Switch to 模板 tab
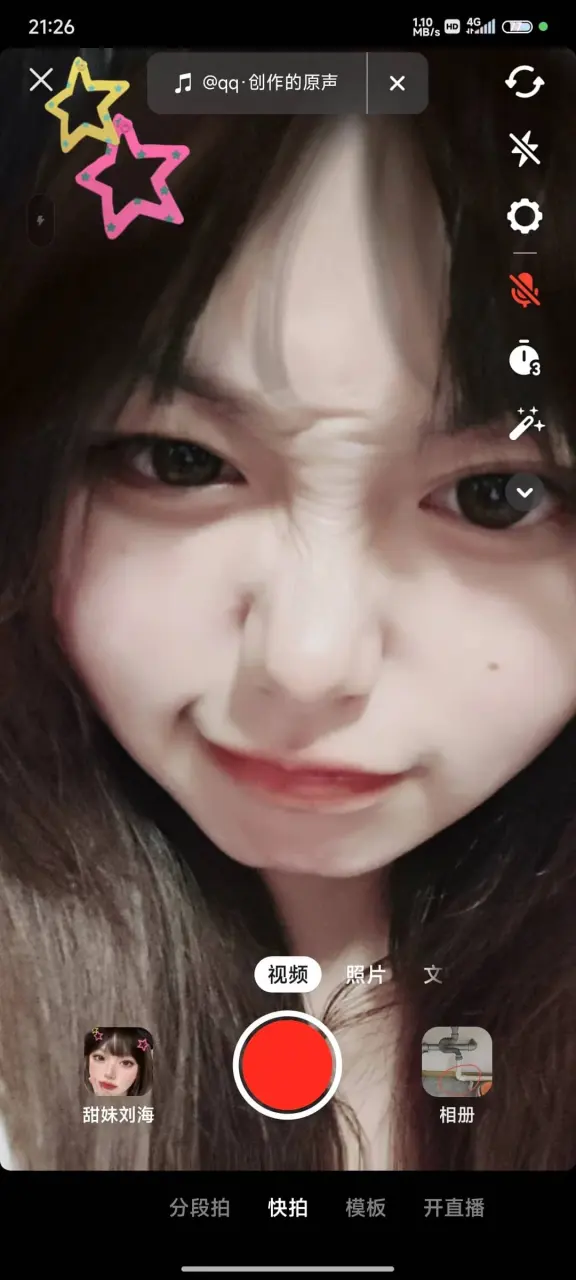 coord(365,1207)
